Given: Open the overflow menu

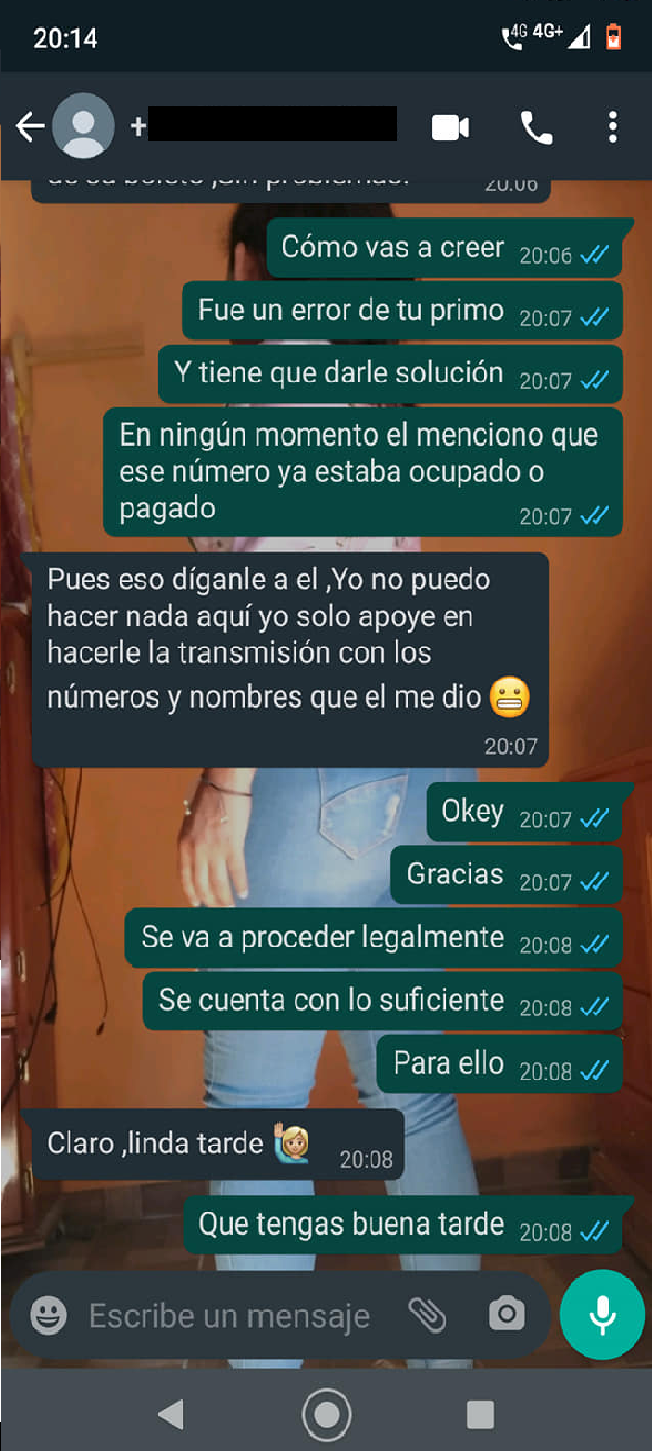Looking at the screenshot, I should click(612, 127).
